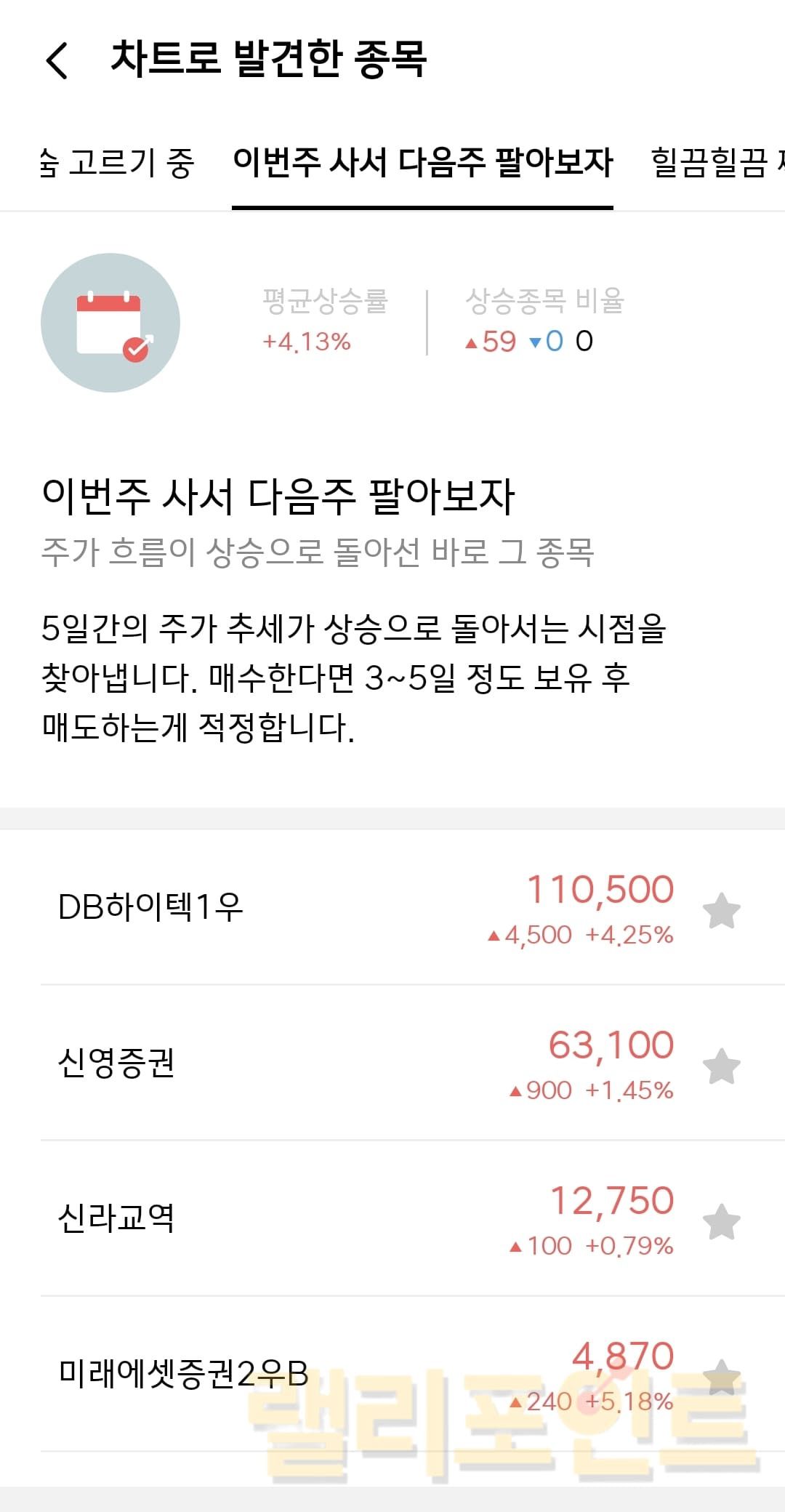Add 신영증권 to favorites via star
Image resolution: width=785 pixels, height=1512 pixels.
tap(721, 1066)
